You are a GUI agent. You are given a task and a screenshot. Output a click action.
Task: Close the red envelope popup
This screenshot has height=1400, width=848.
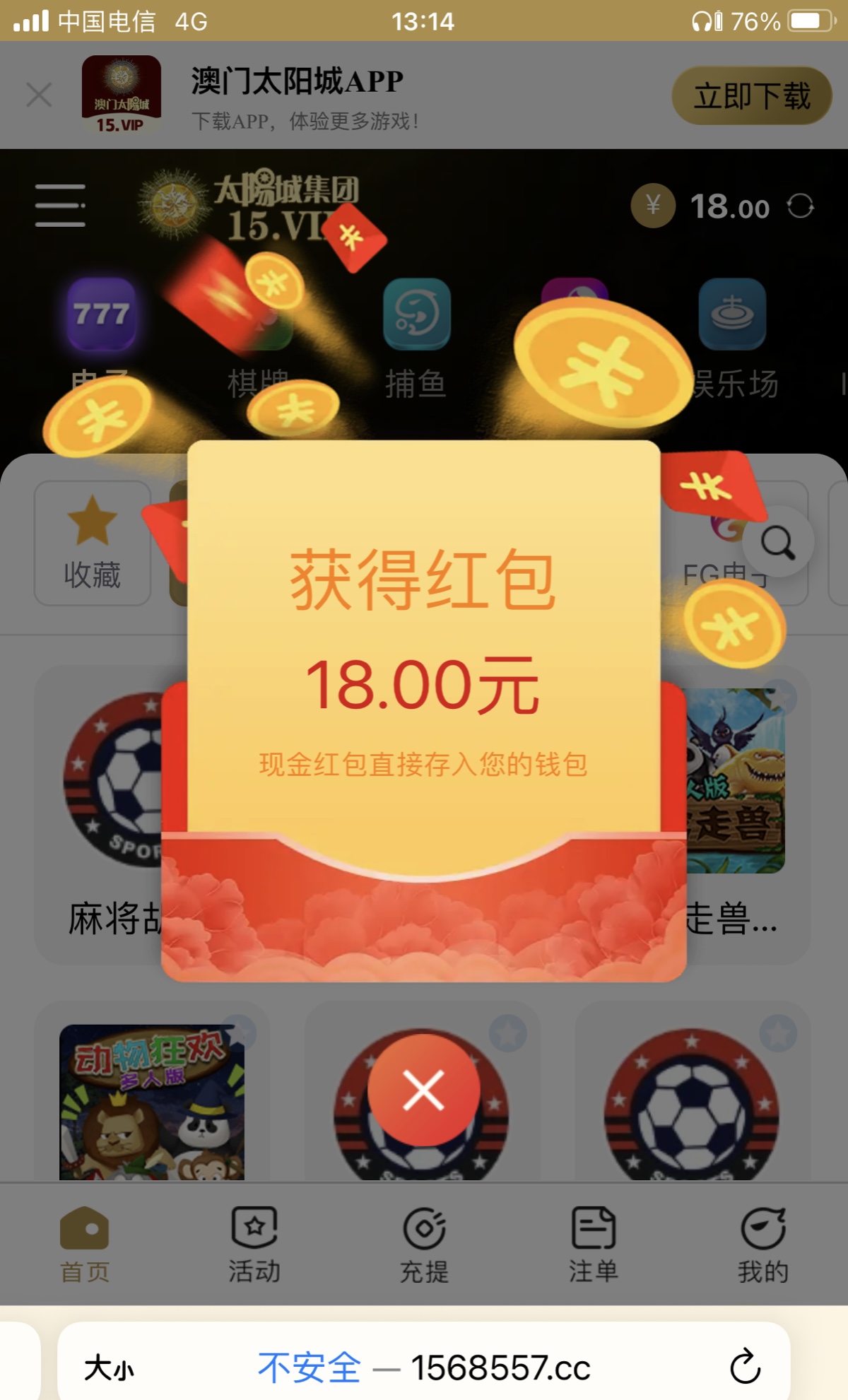pos(423,1089)
